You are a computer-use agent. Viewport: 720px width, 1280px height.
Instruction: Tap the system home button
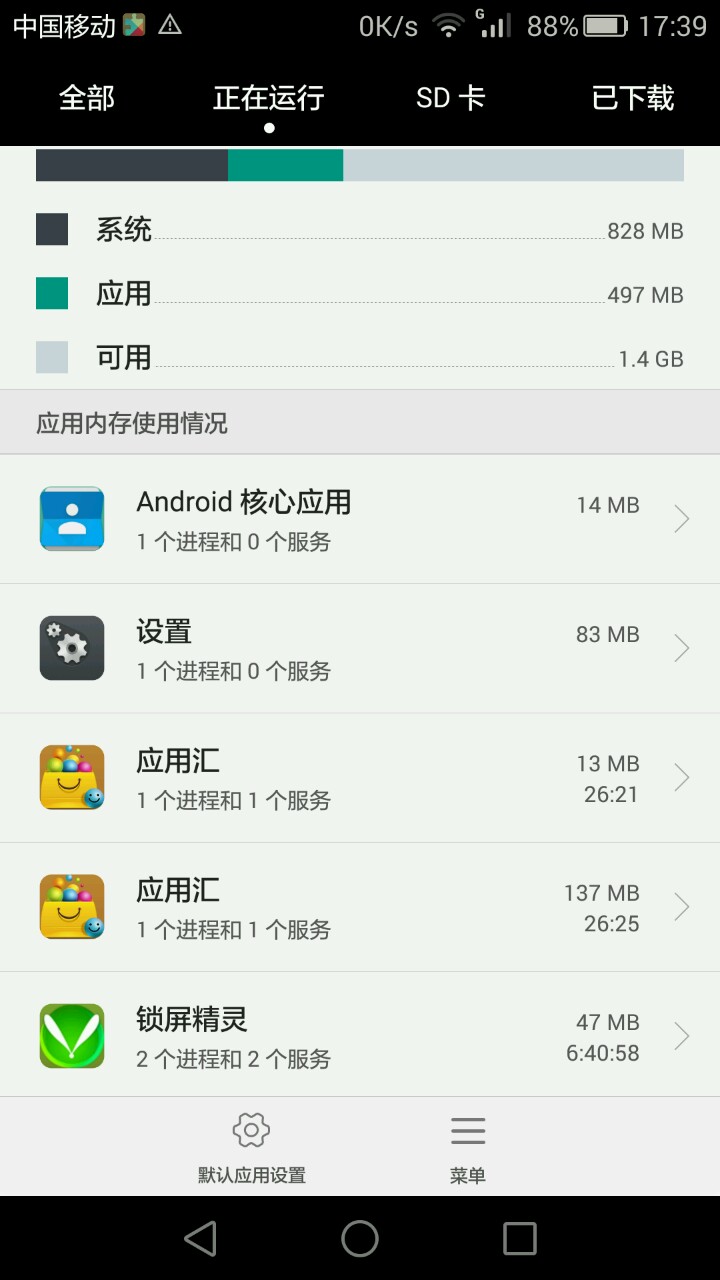(360, 1238)
